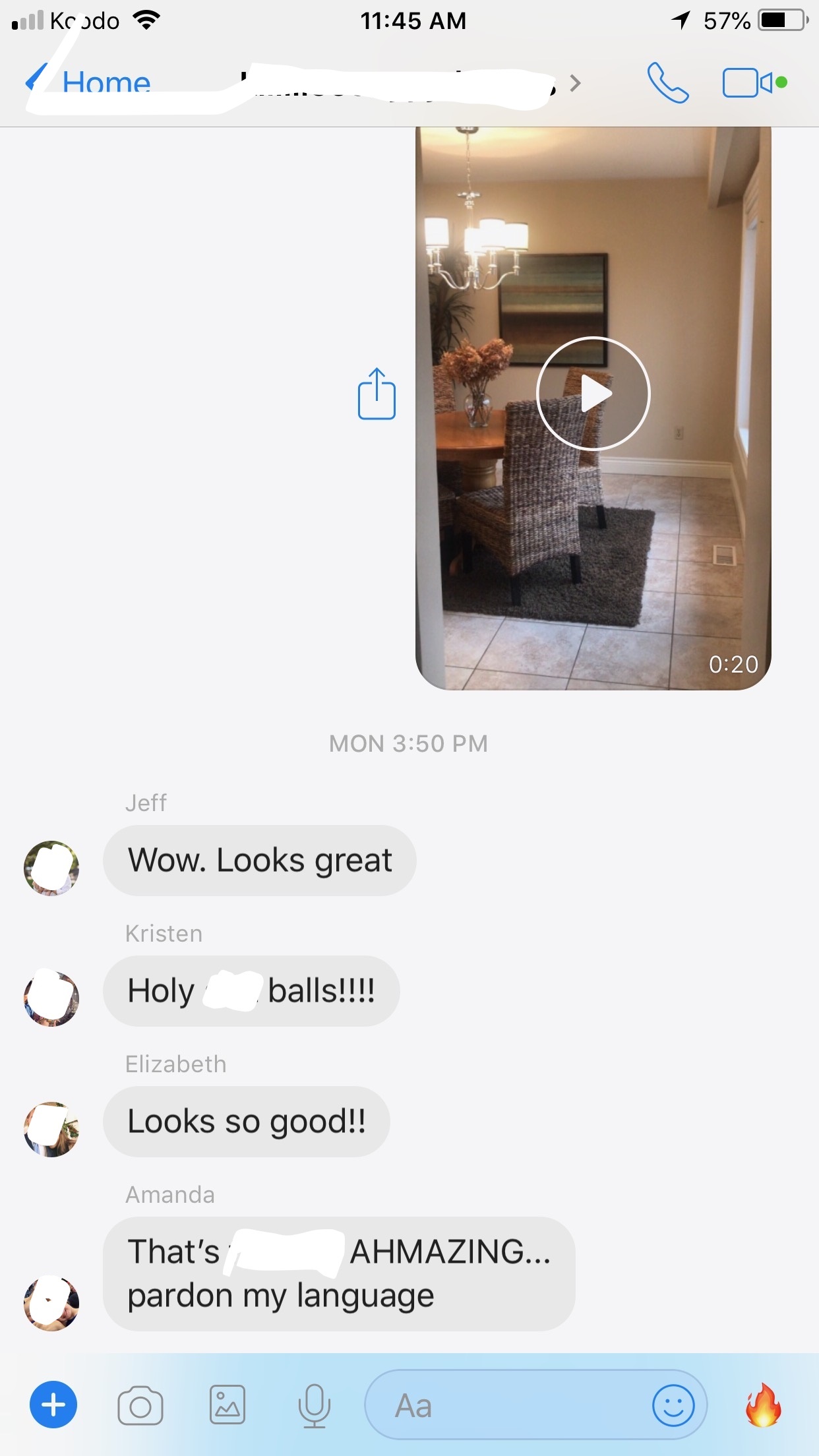819x1456 pixels.
Task: Share the video with the share icon
Action: (377, 394)
